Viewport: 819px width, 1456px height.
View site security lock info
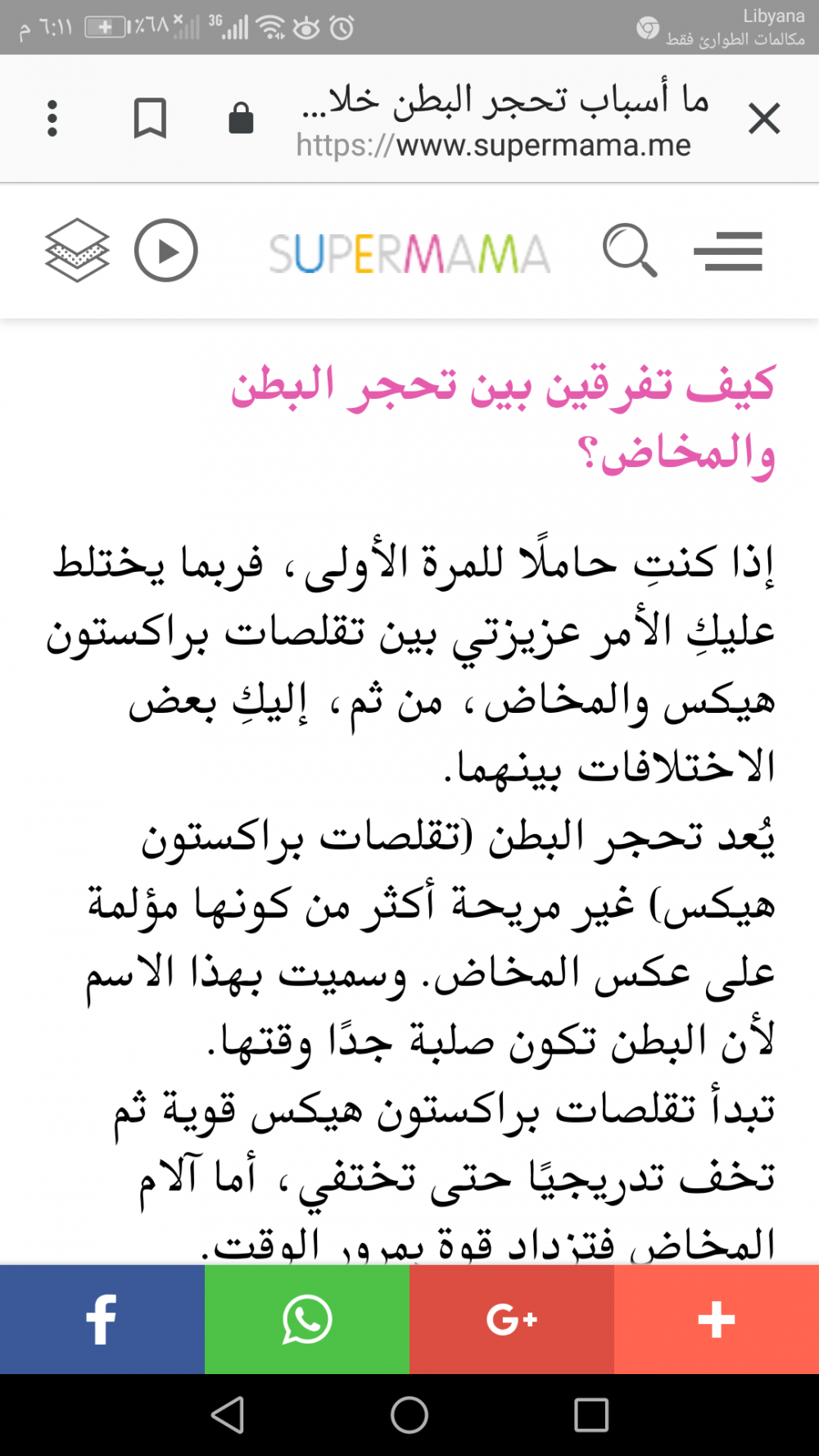click(241, 120)
